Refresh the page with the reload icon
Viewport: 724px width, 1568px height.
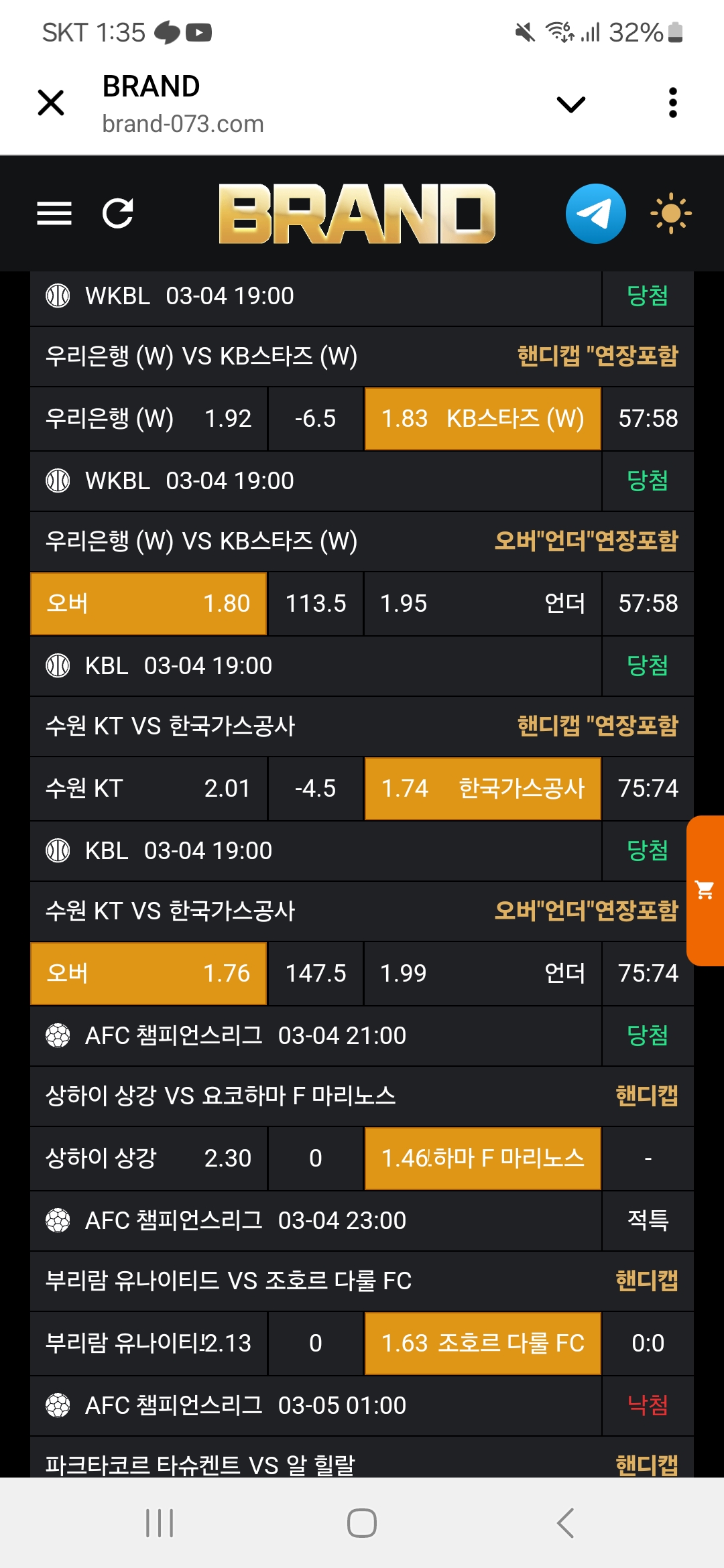[118, 214]
